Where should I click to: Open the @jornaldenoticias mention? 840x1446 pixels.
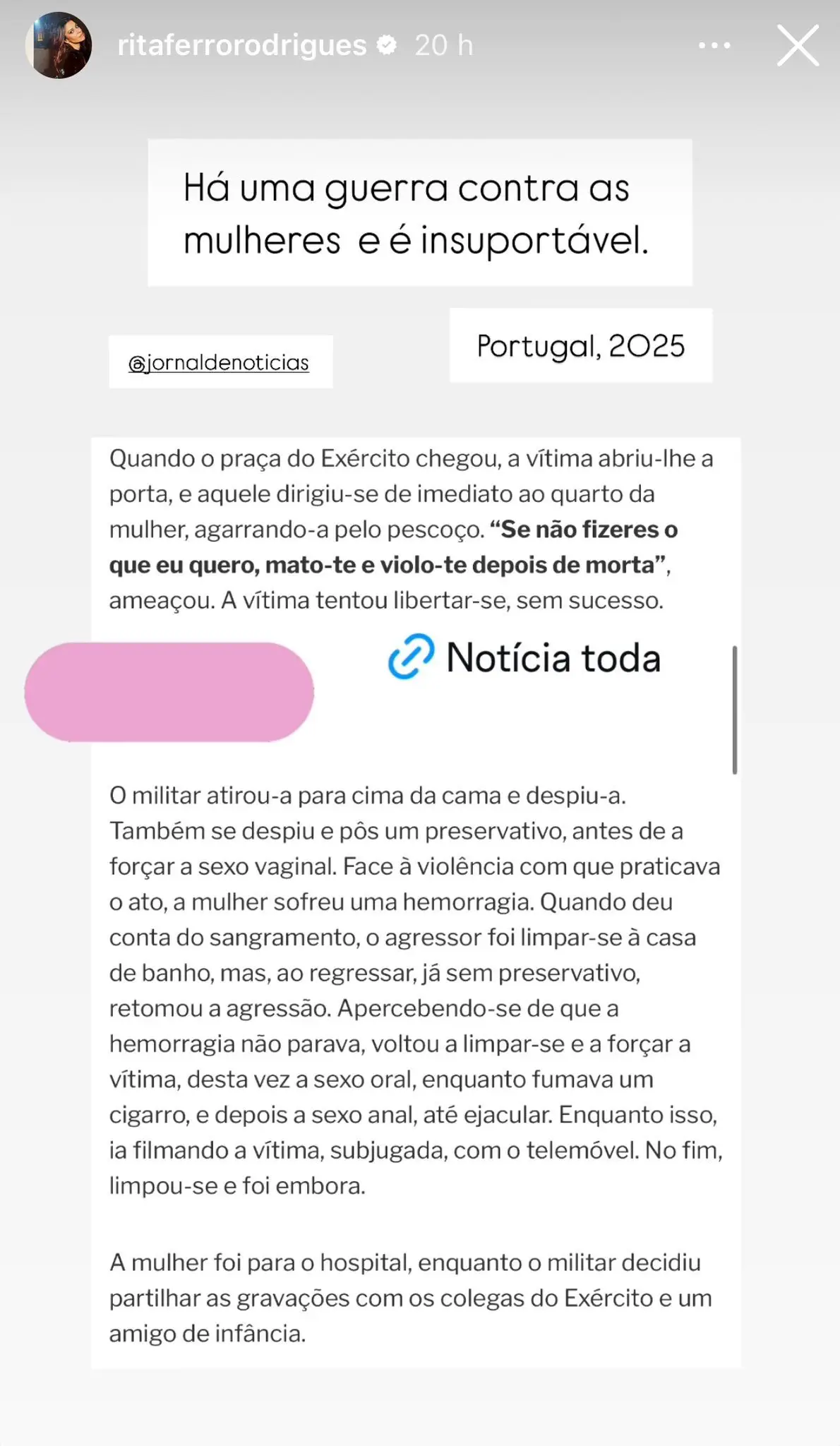pyautogui.click(x=219, y=362)
